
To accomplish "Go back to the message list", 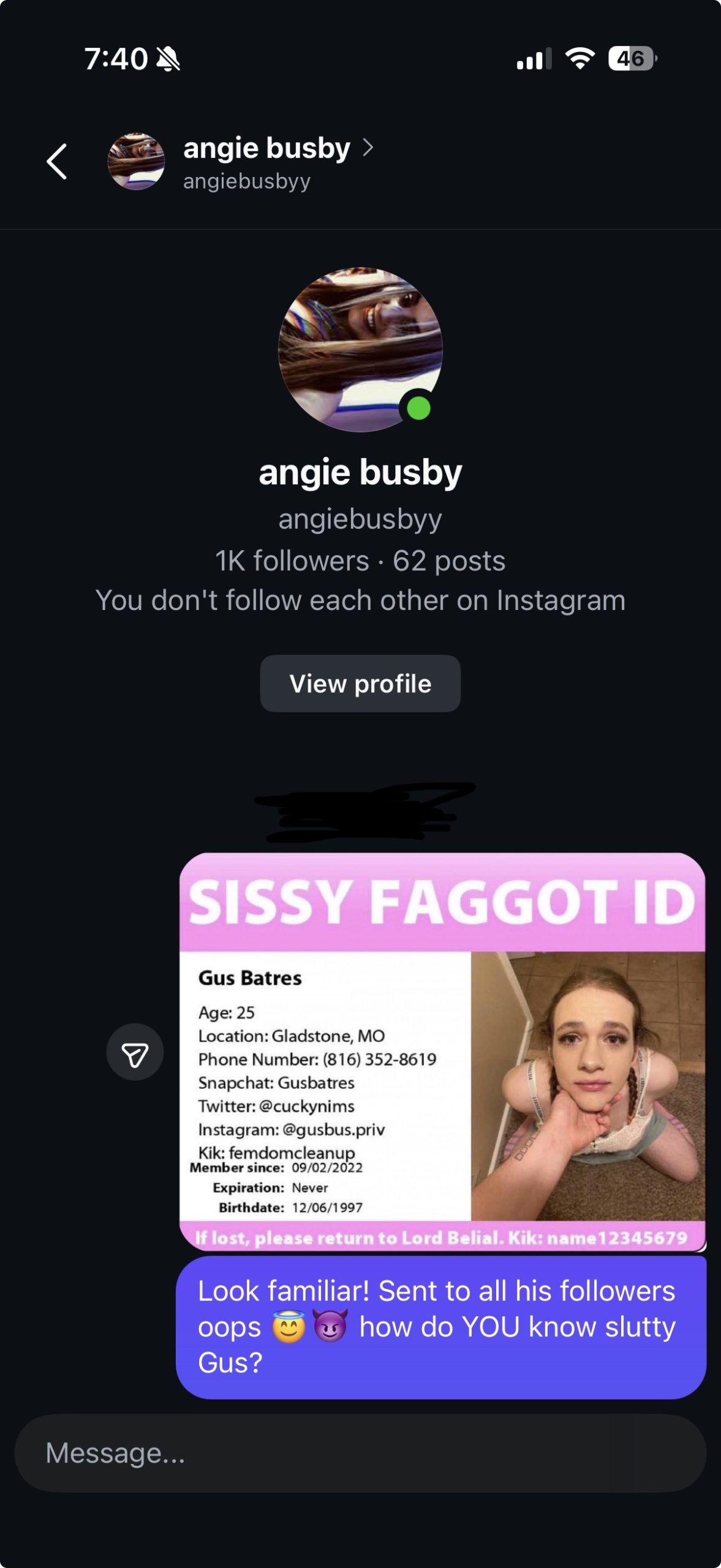I will [x=57, y=162].
